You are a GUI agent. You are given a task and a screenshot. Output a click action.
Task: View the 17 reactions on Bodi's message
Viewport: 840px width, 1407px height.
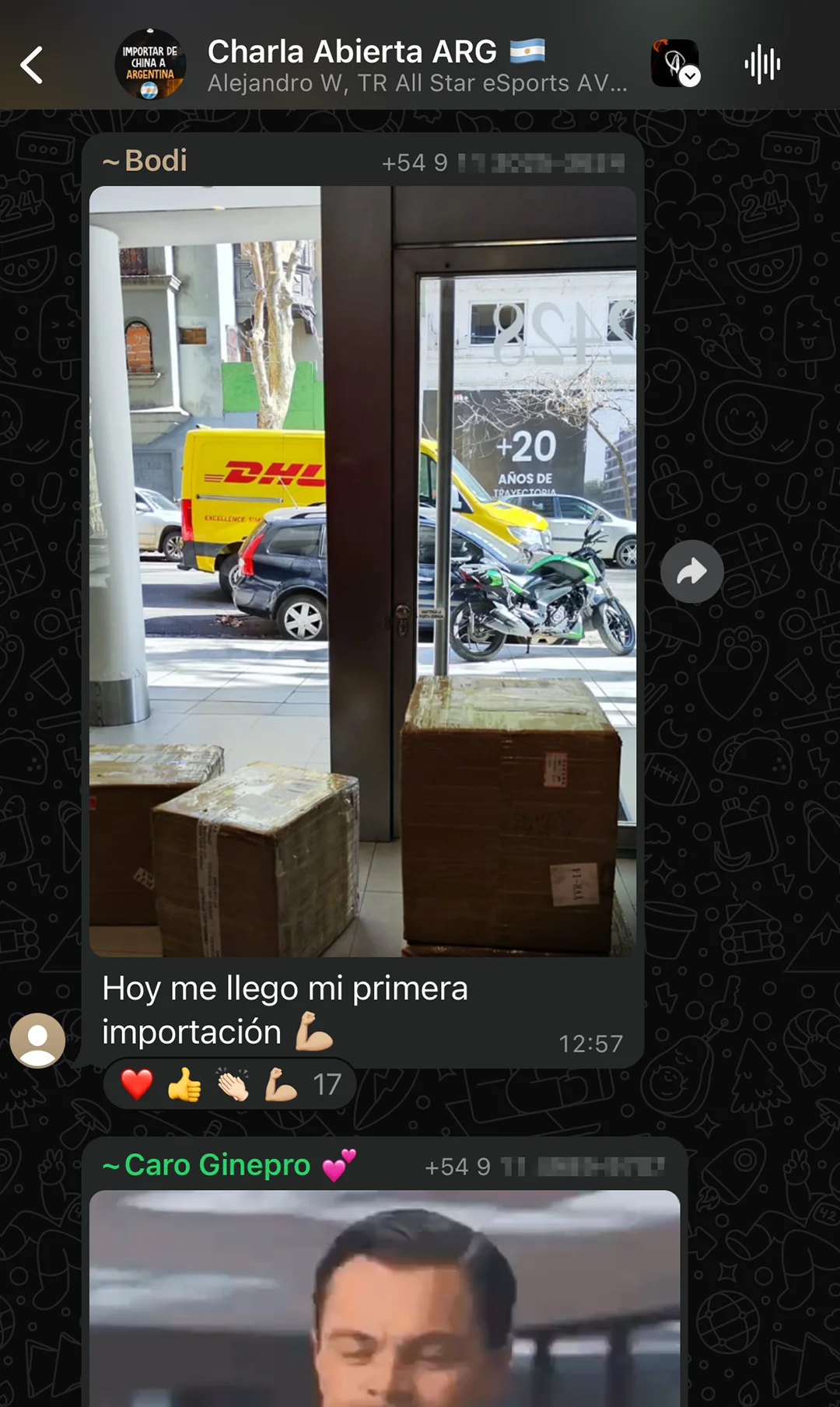coord(230,1084)
